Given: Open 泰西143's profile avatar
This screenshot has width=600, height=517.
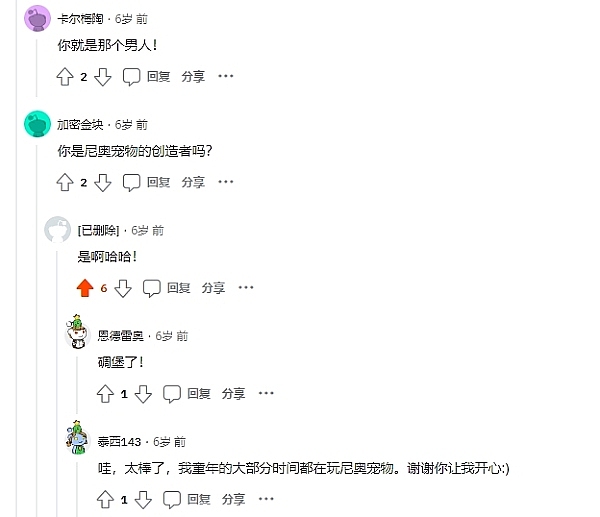Looking at the screenshot, I should click(x=79, y=437).
